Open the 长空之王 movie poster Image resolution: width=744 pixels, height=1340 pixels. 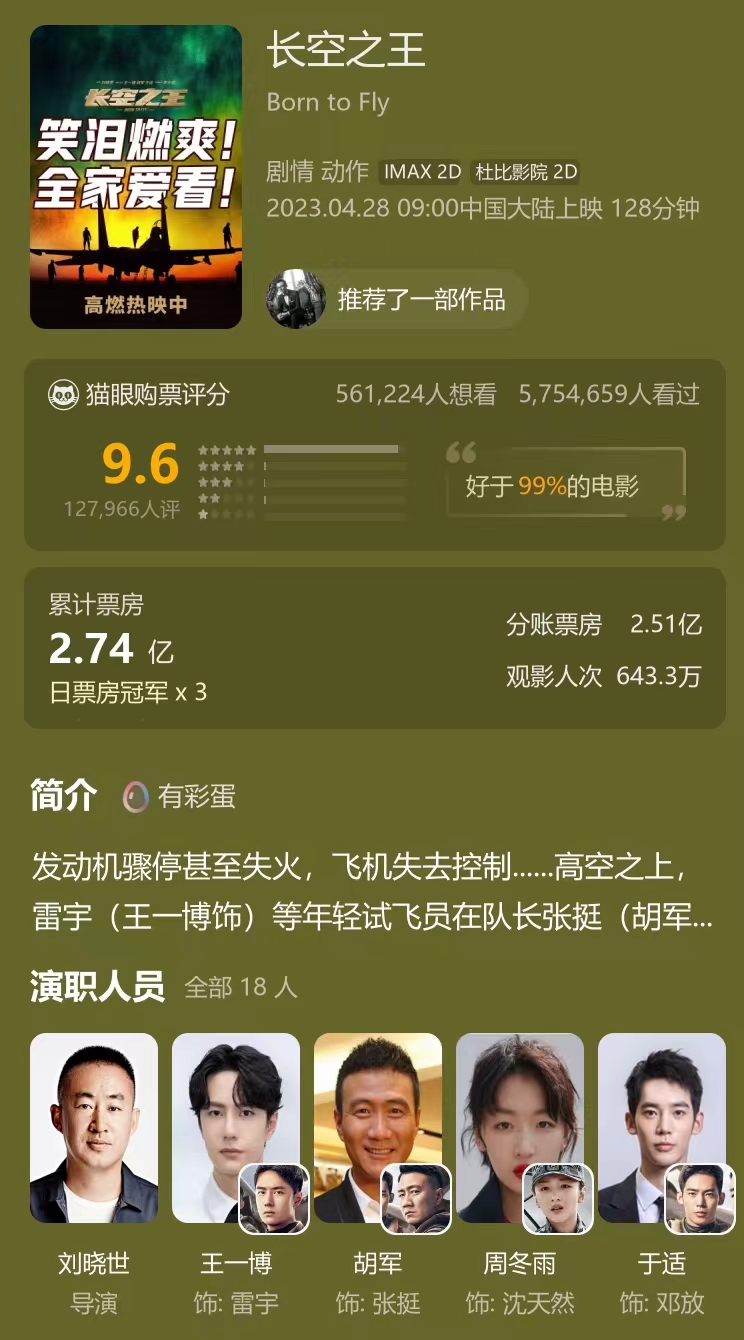tap(136, 177)
